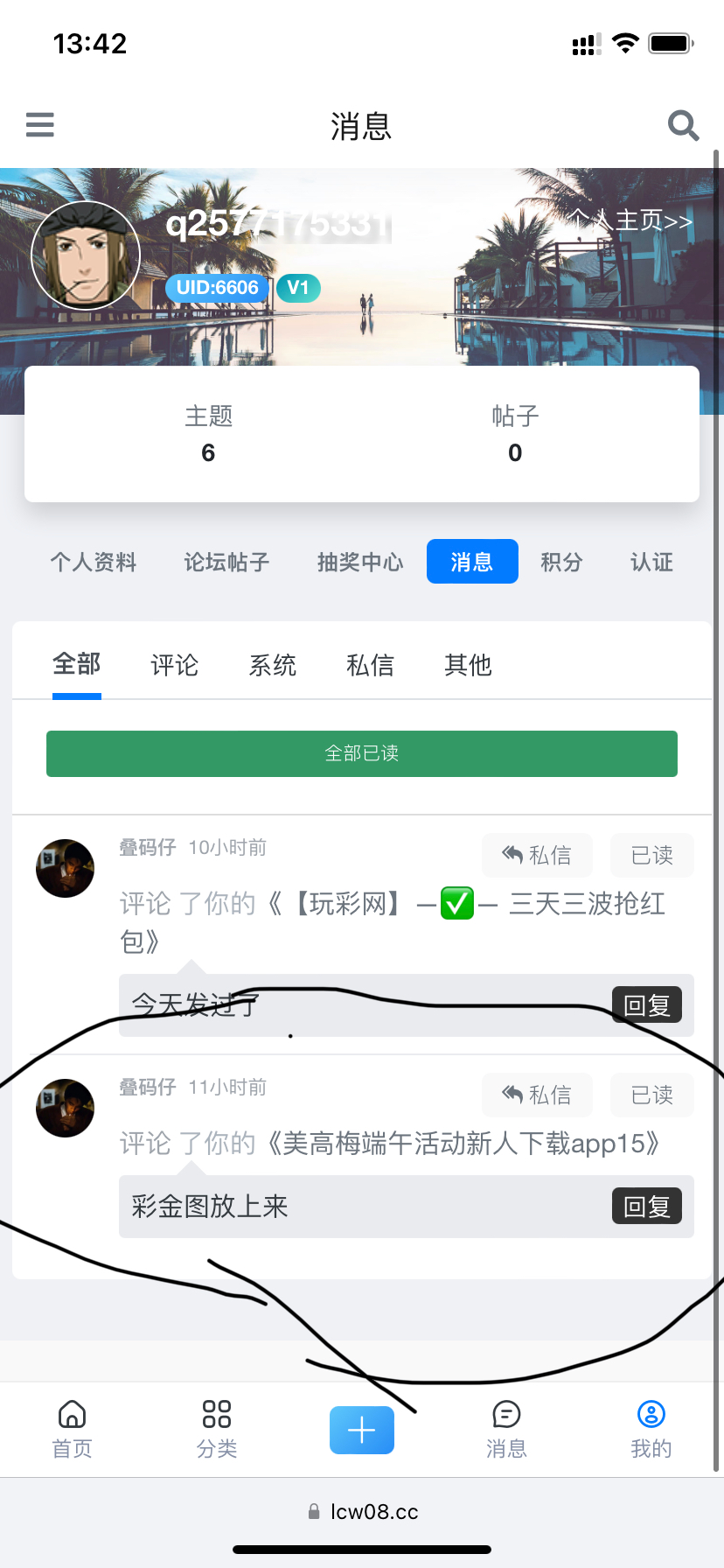Open 抽奖中心 tab
This screenshot has width=724, height=1568.
tap(360, 562)
